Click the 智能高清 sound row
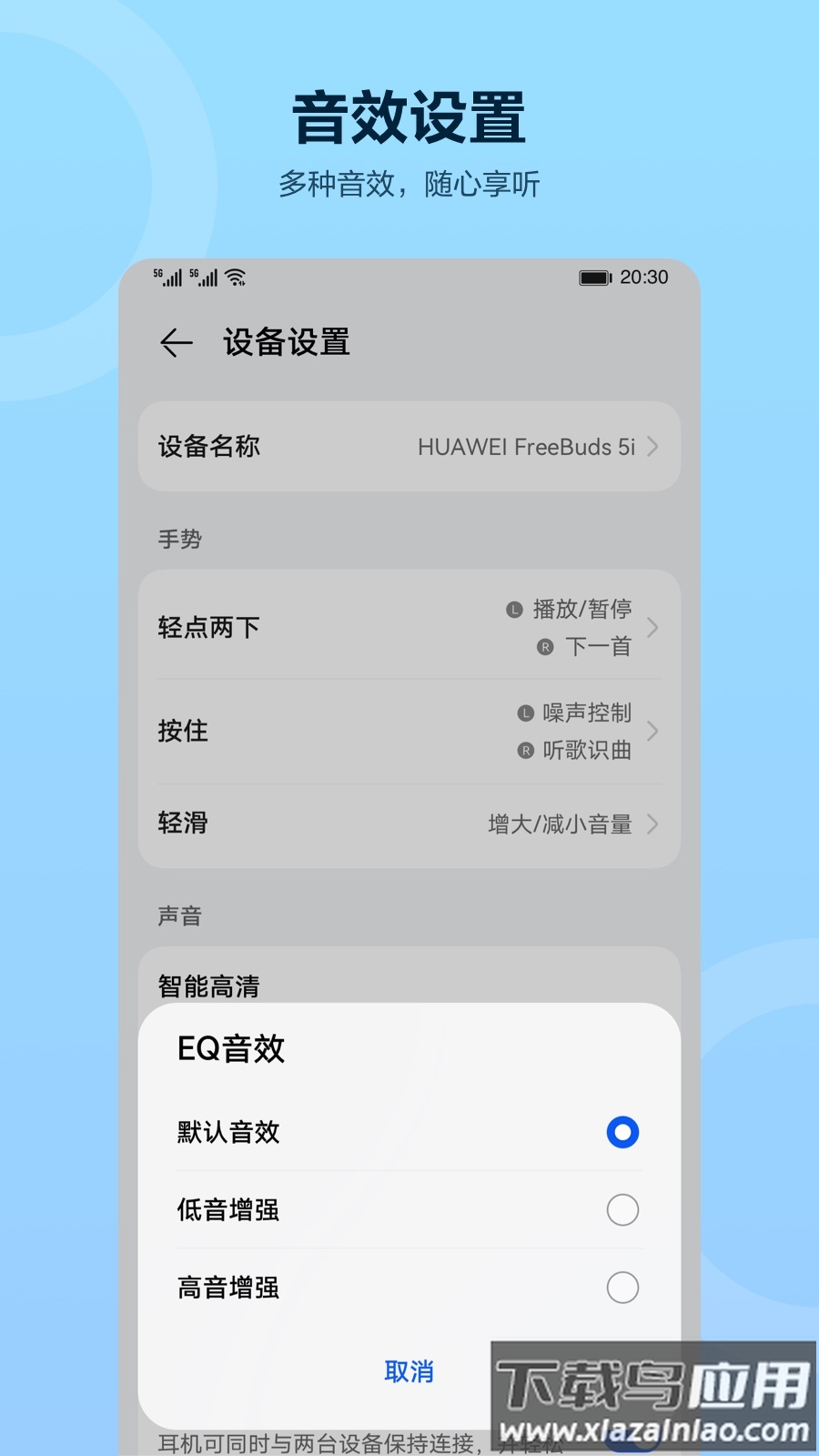Image resolution: width=819 pixels, height=1456 pixels. click(207, 986)
